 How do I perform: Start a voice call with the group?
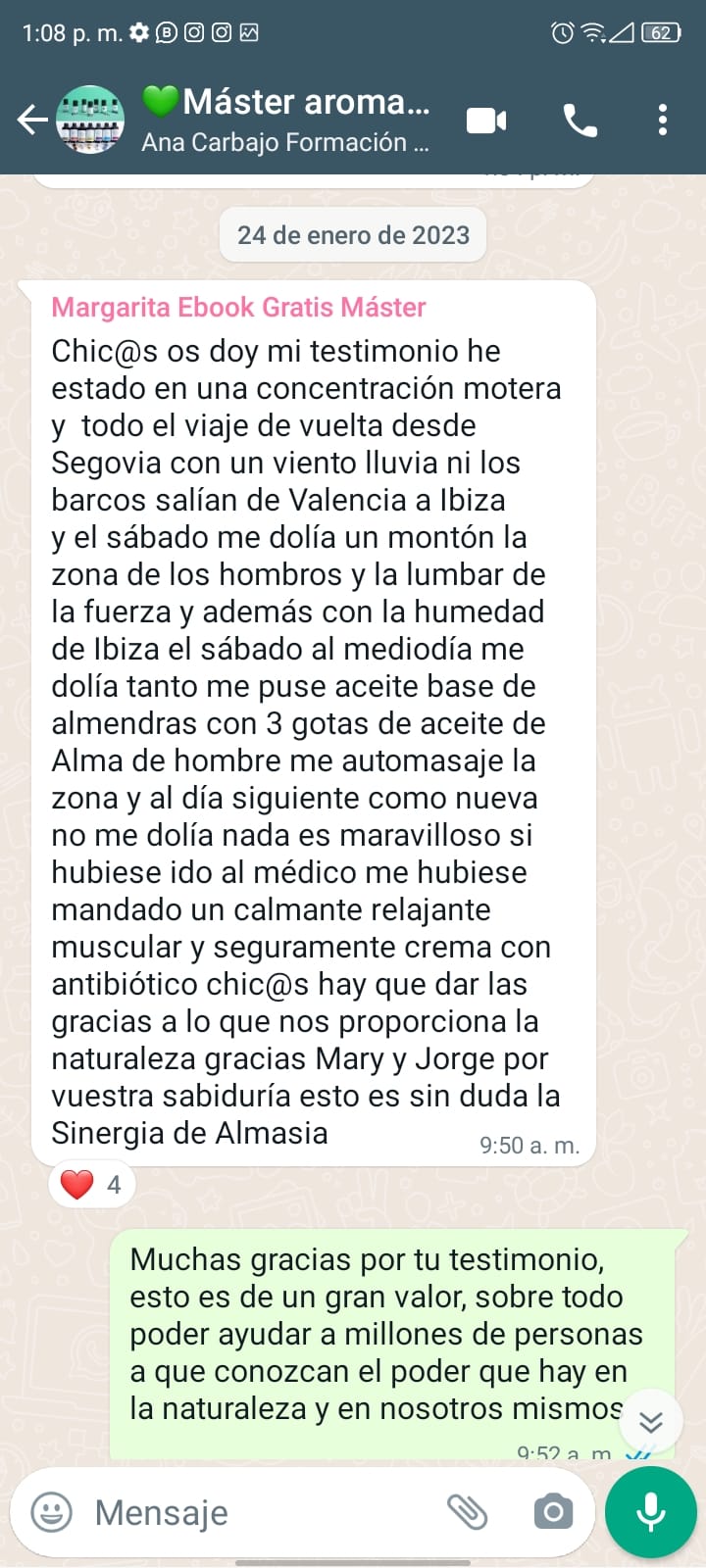[580, 120]
